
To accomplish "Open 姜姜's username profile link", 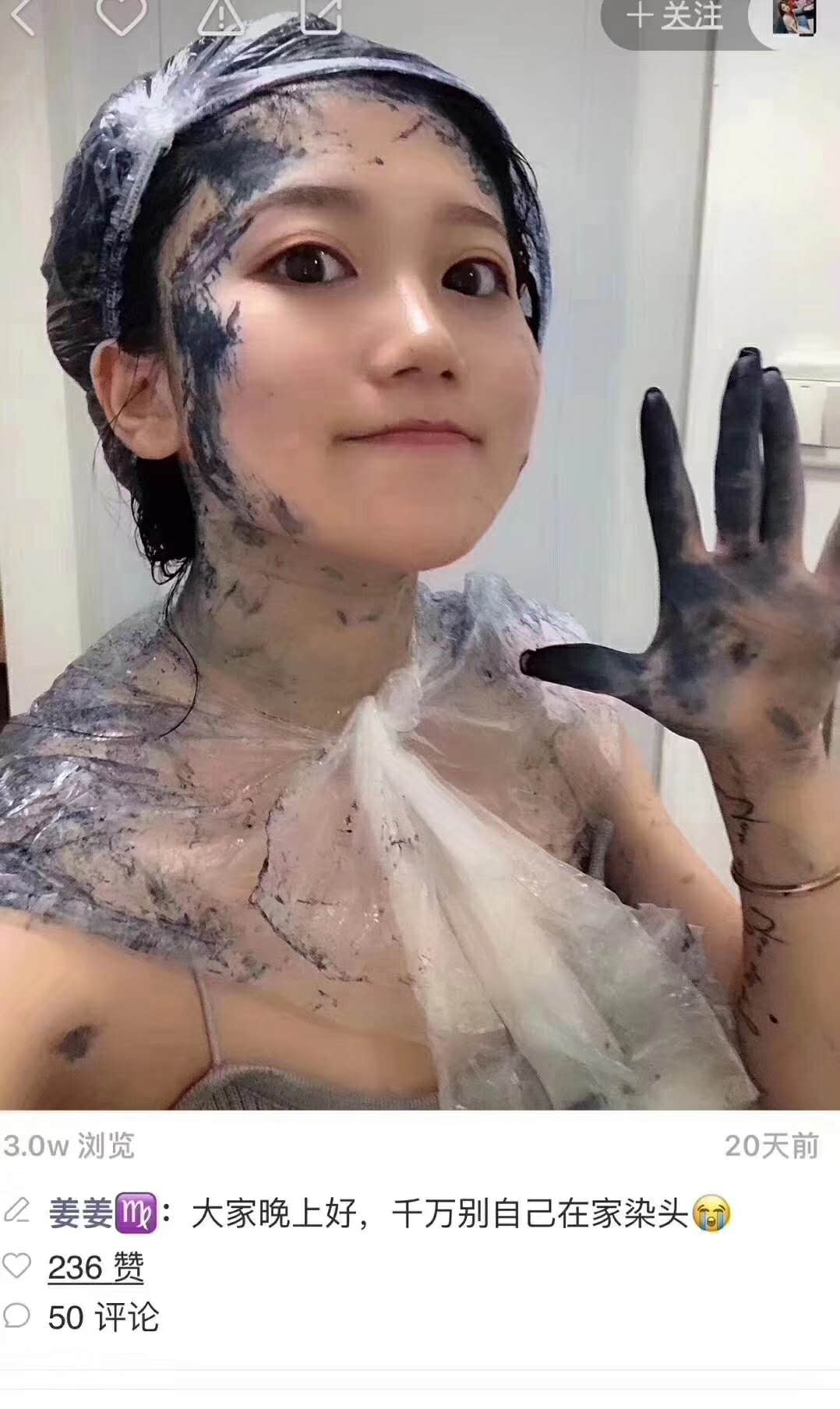I will tap(80, 1213).
